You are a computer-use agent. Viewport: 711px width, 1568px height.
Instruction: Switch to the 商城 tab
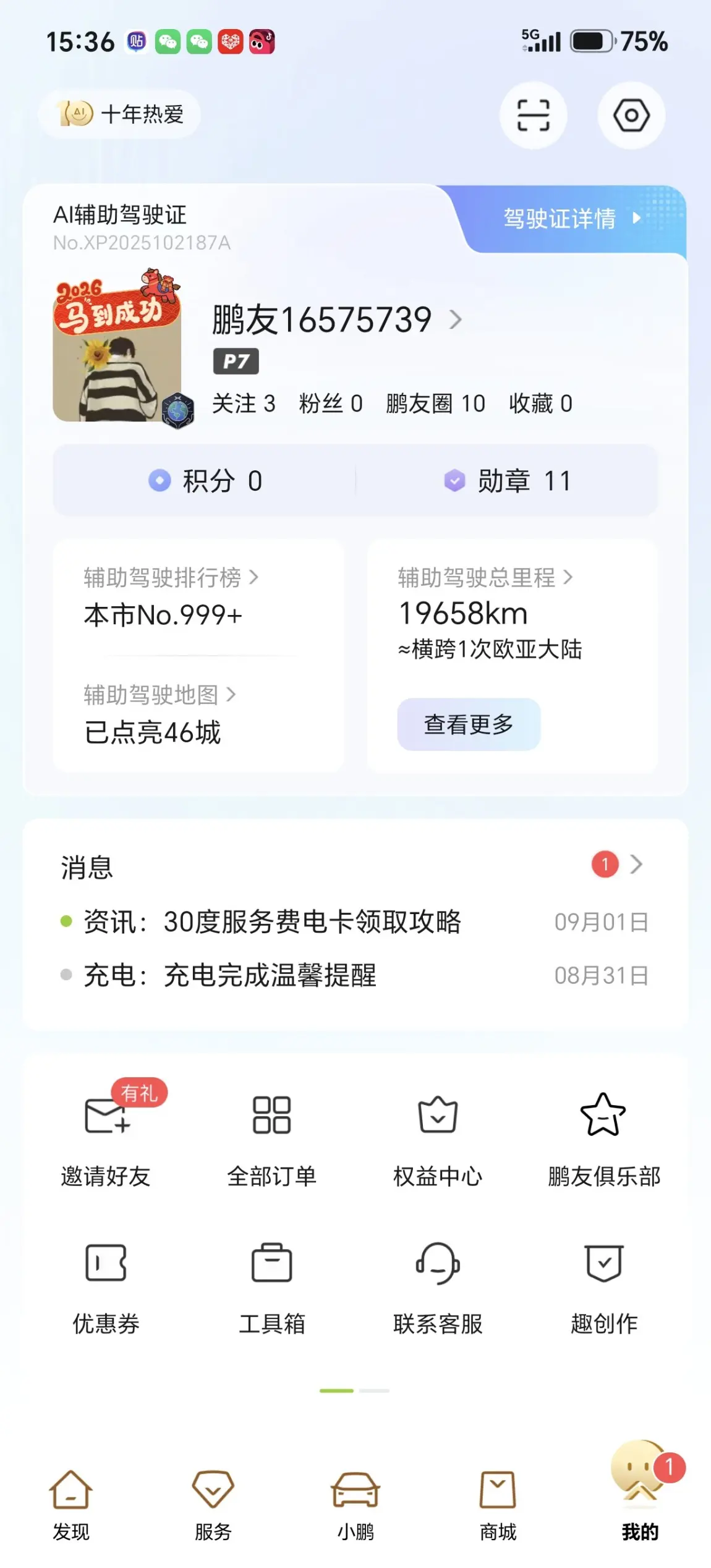click(498, 1505)
